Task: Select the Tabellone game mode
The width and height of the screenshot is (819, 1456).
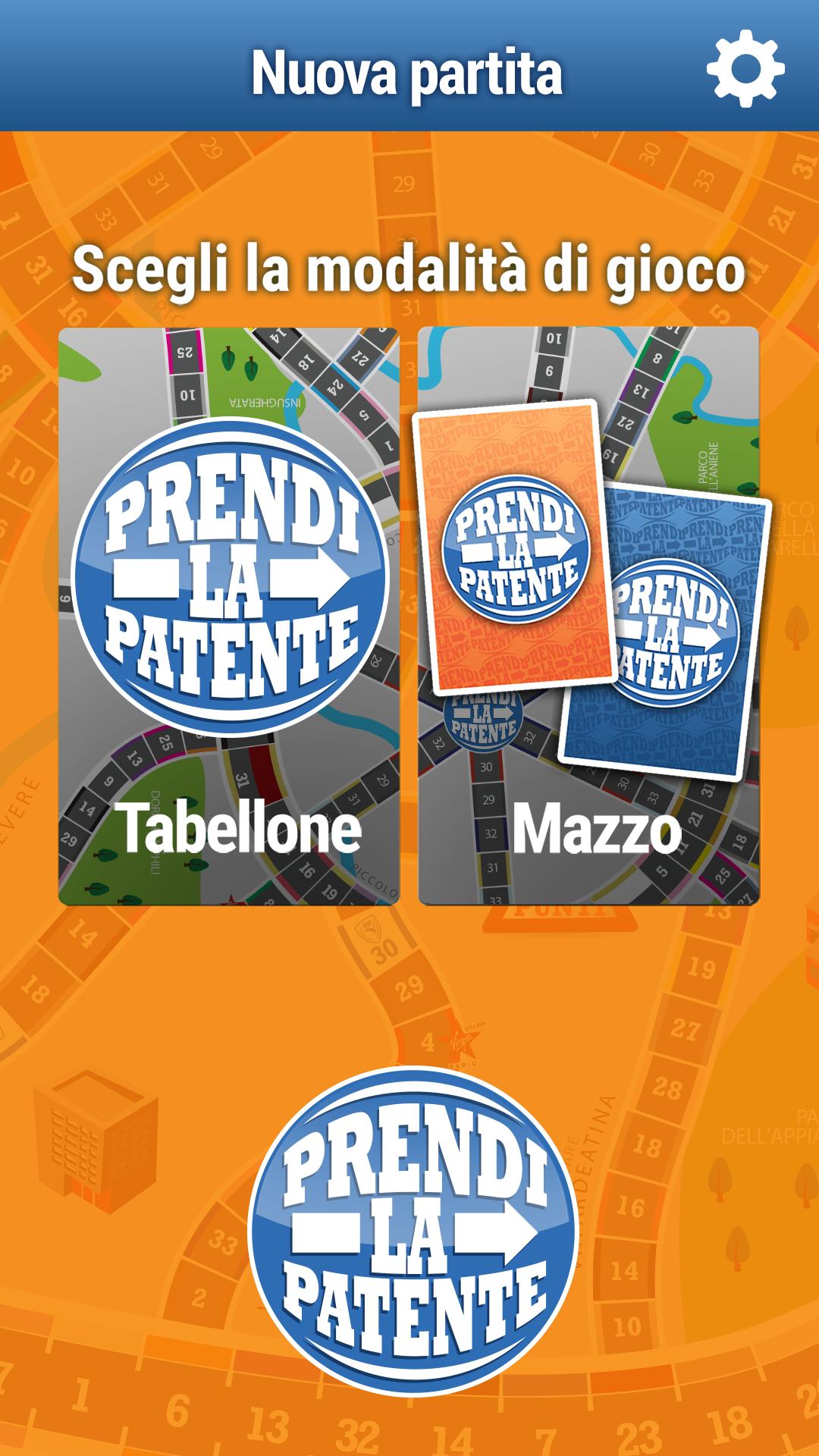Action: tap(229, 616)
